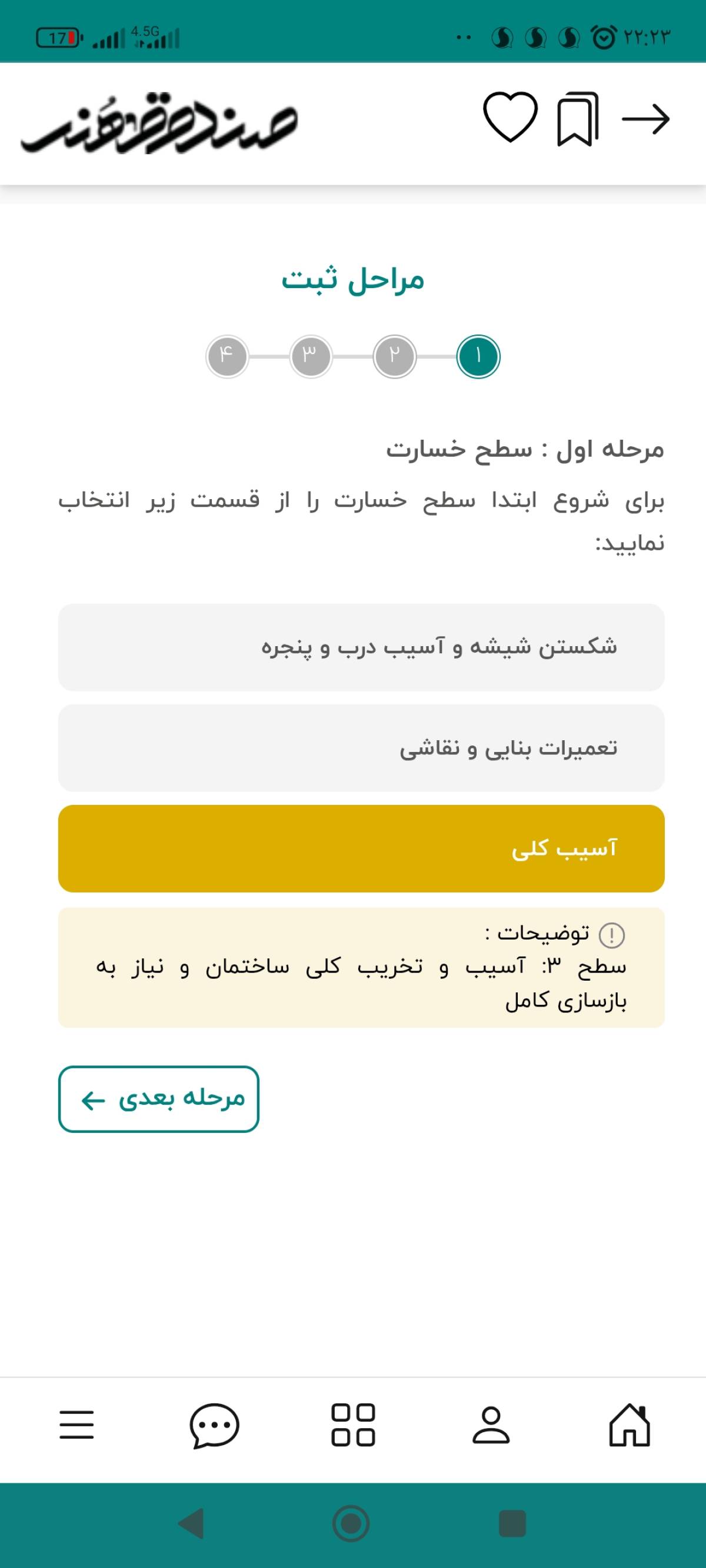Tap the heart favorites icon
Image resolution: width=706 pixels, height=1568 pixels.
[x=510, y=117]
